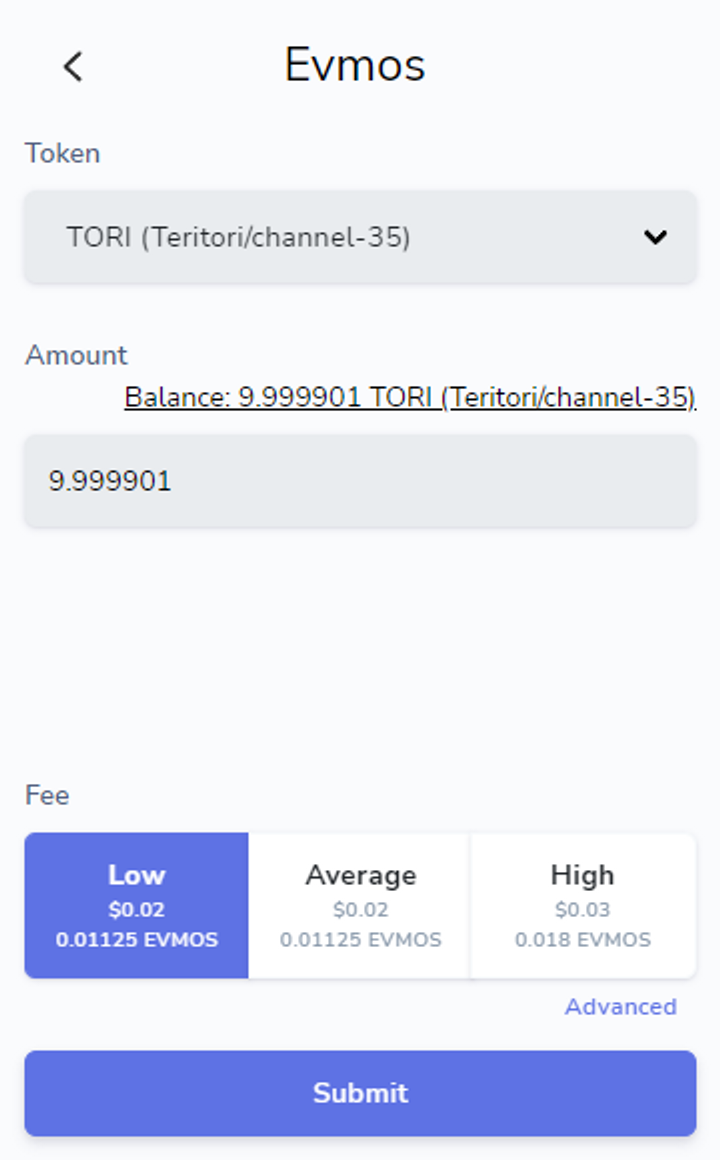Focus the Amount input field
This screenshot has height=1160, width=720.
coord(360,481)
